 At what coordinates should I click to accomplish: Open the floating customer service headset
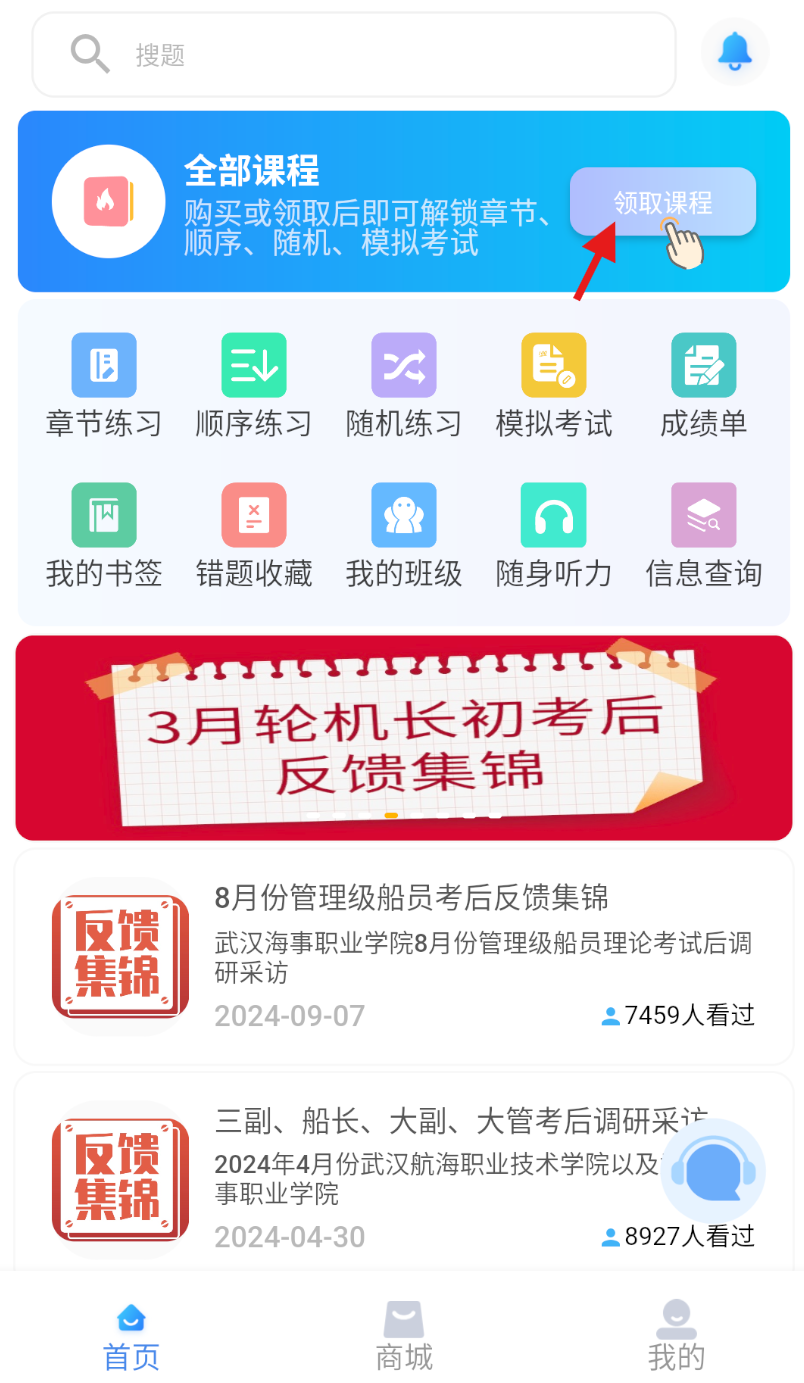(x=713, y=1171)
